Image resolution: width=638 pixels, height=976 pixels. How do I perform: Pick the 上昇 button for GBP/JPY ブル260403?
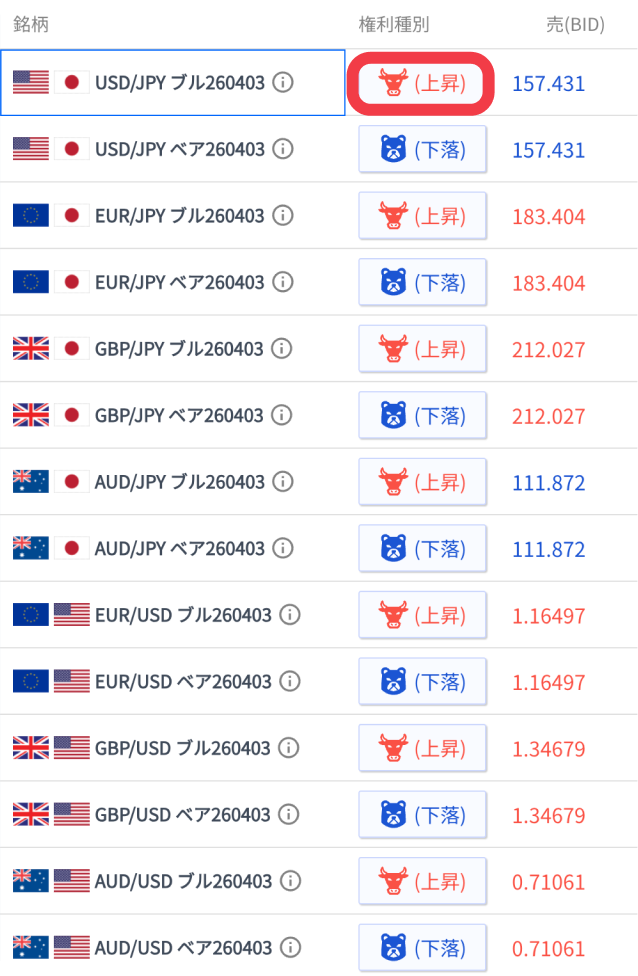[422, 349]
